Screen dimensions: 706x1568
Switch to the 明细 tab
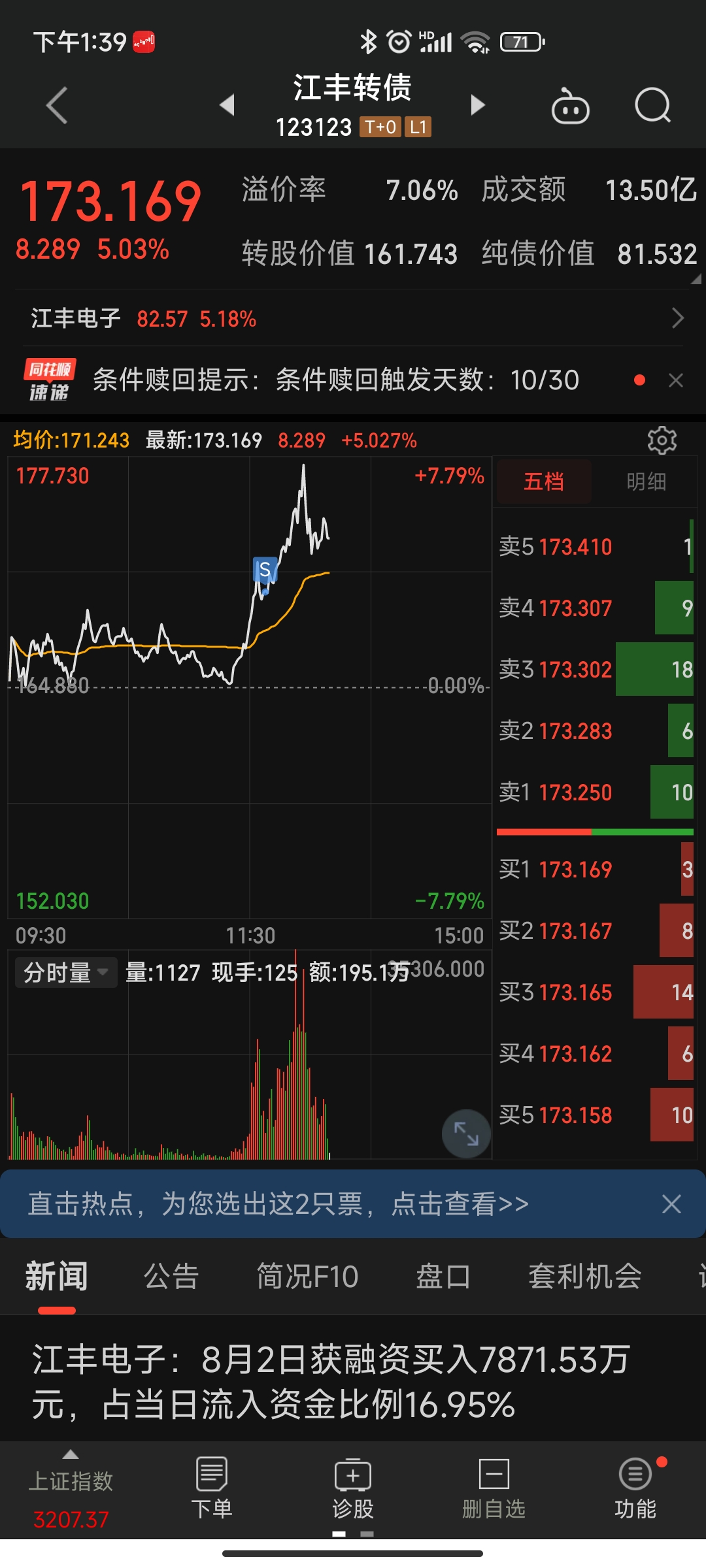point(646,482)
